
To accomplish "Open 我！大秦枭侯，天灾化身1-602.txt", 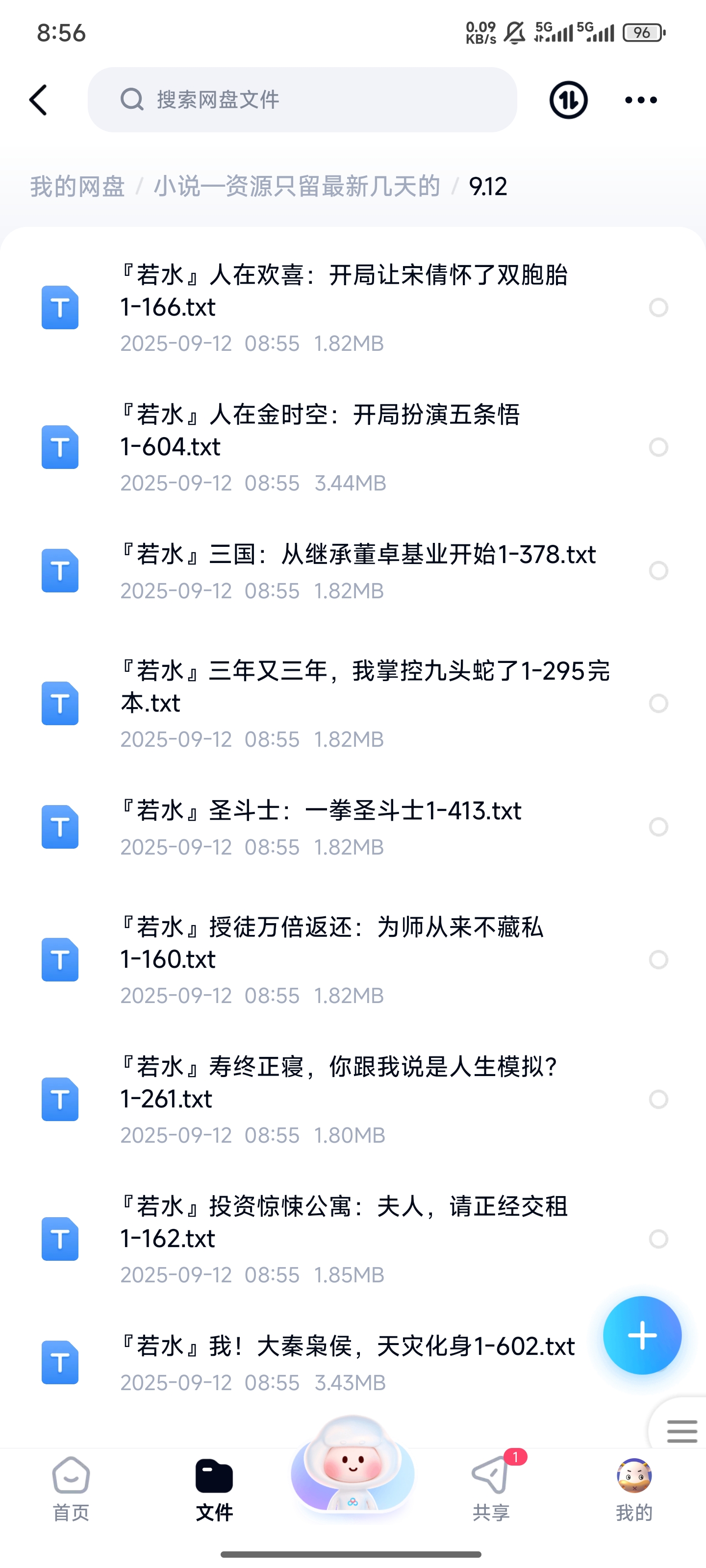I will (x=347, y=1347).
